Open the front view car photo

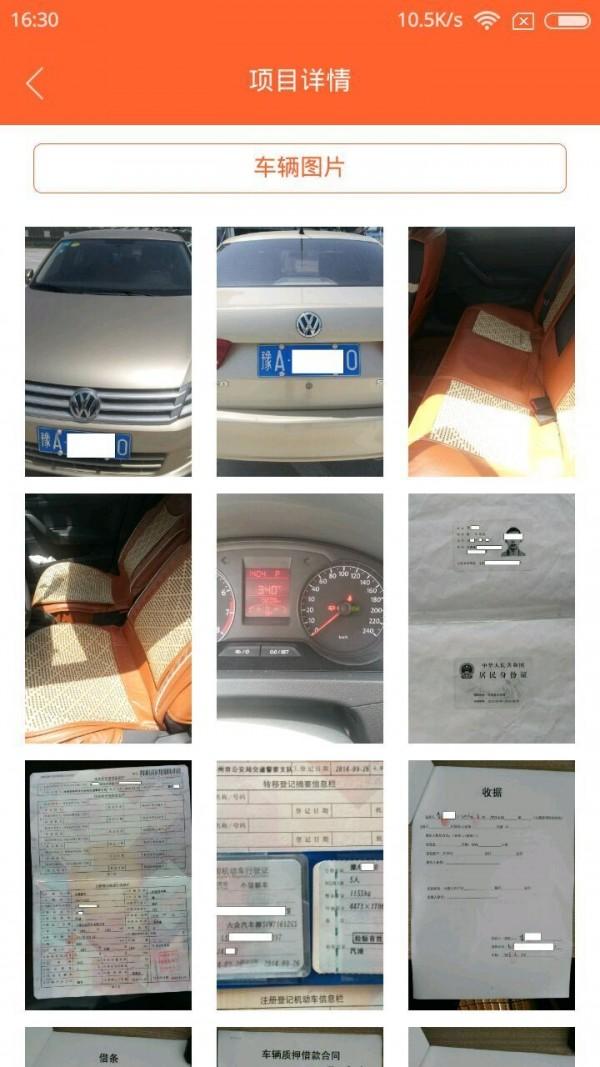tap(108, 351)
